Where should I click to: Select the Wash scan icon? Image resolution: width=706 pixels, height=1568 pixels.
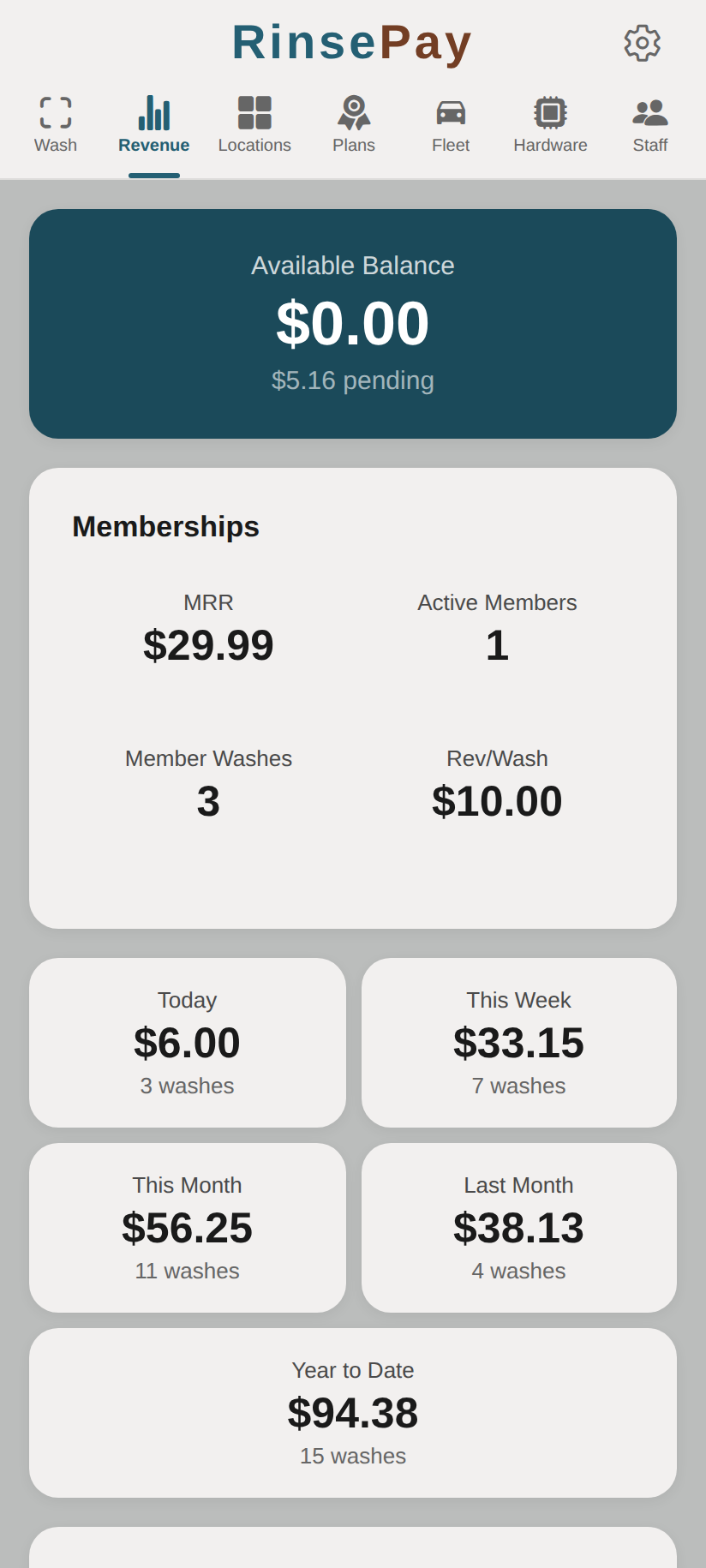(56, 111)
